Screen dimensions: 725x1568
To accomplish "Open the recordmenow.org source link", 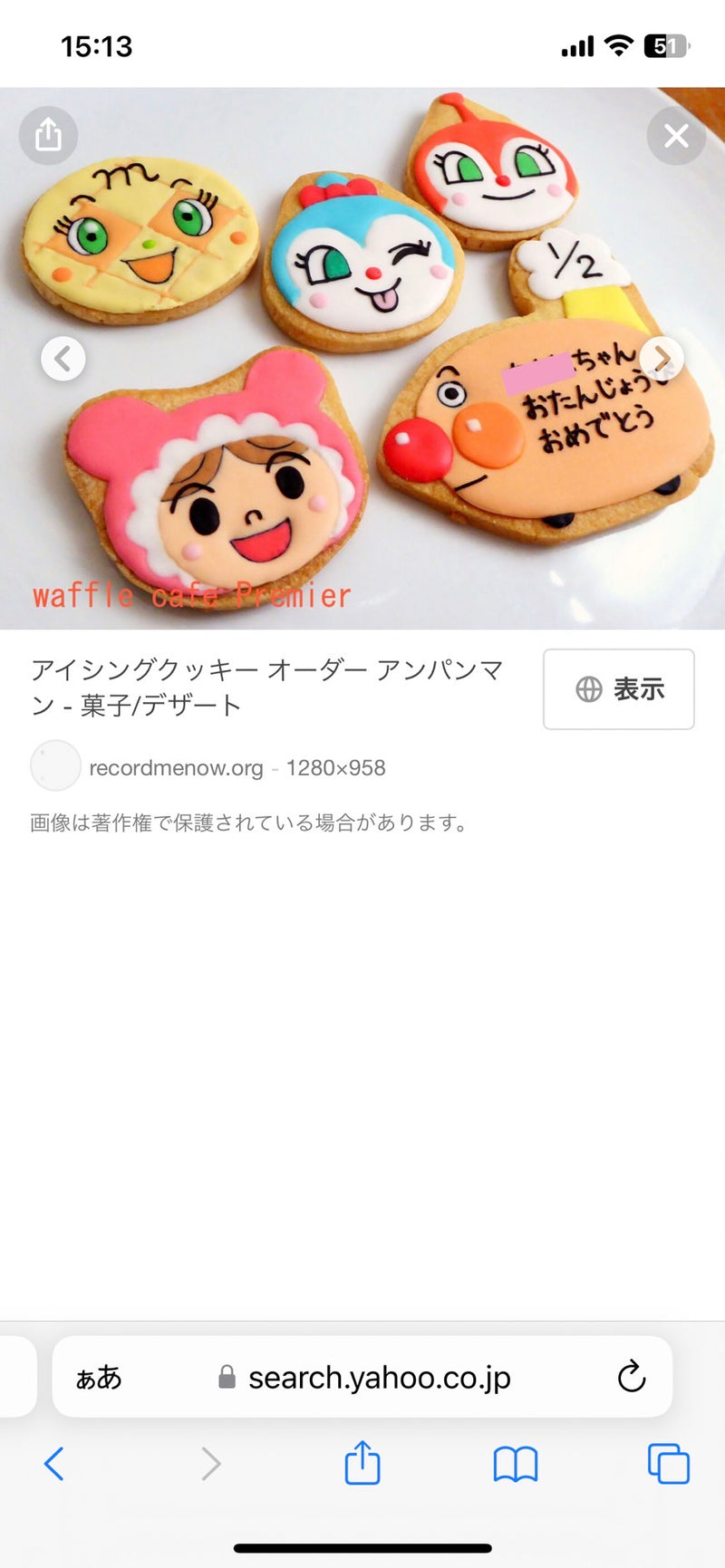I will point(176,768).
